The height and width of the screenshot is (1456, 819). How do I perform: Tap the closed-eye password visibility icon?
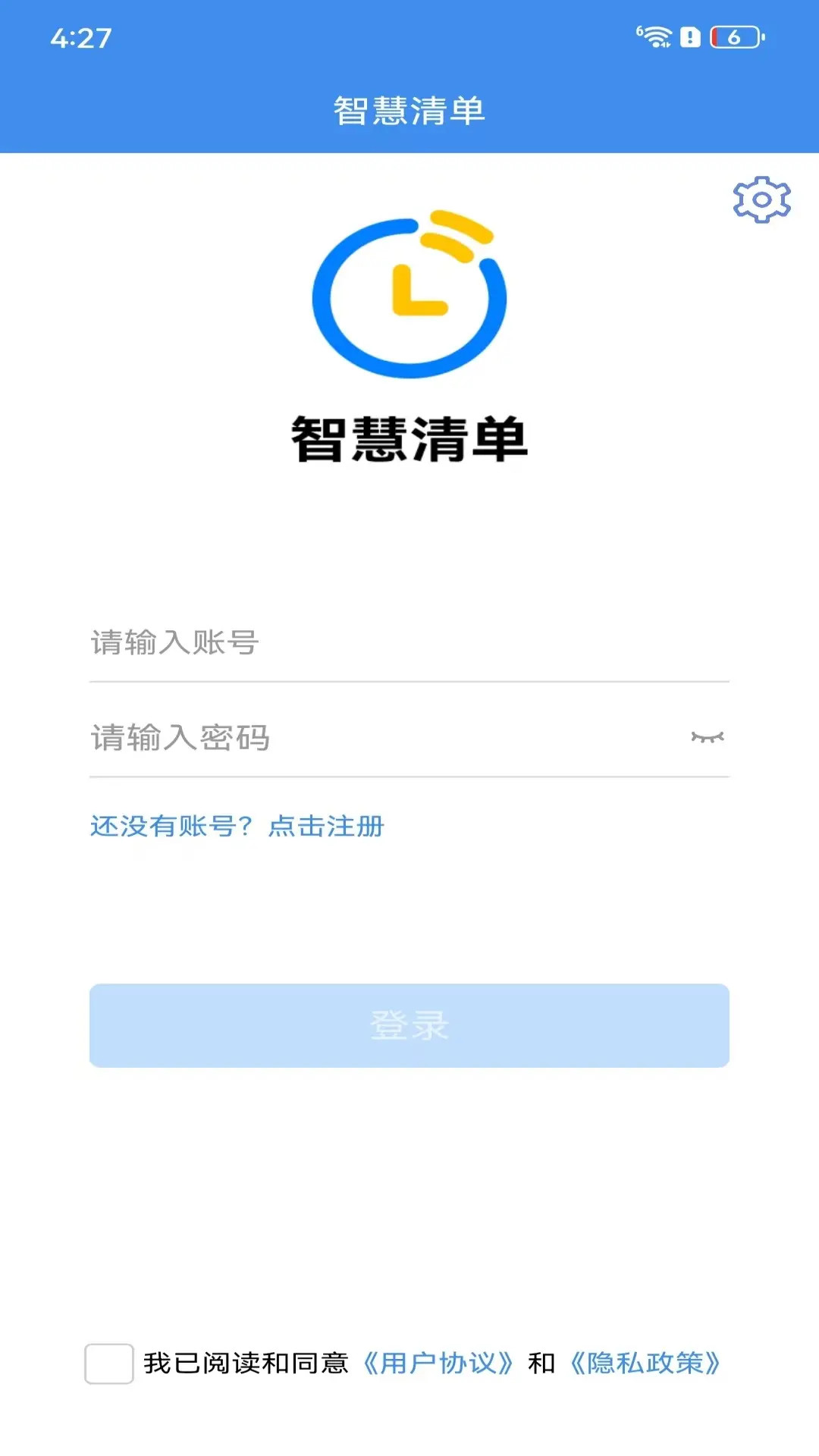[x=708, y=736]
